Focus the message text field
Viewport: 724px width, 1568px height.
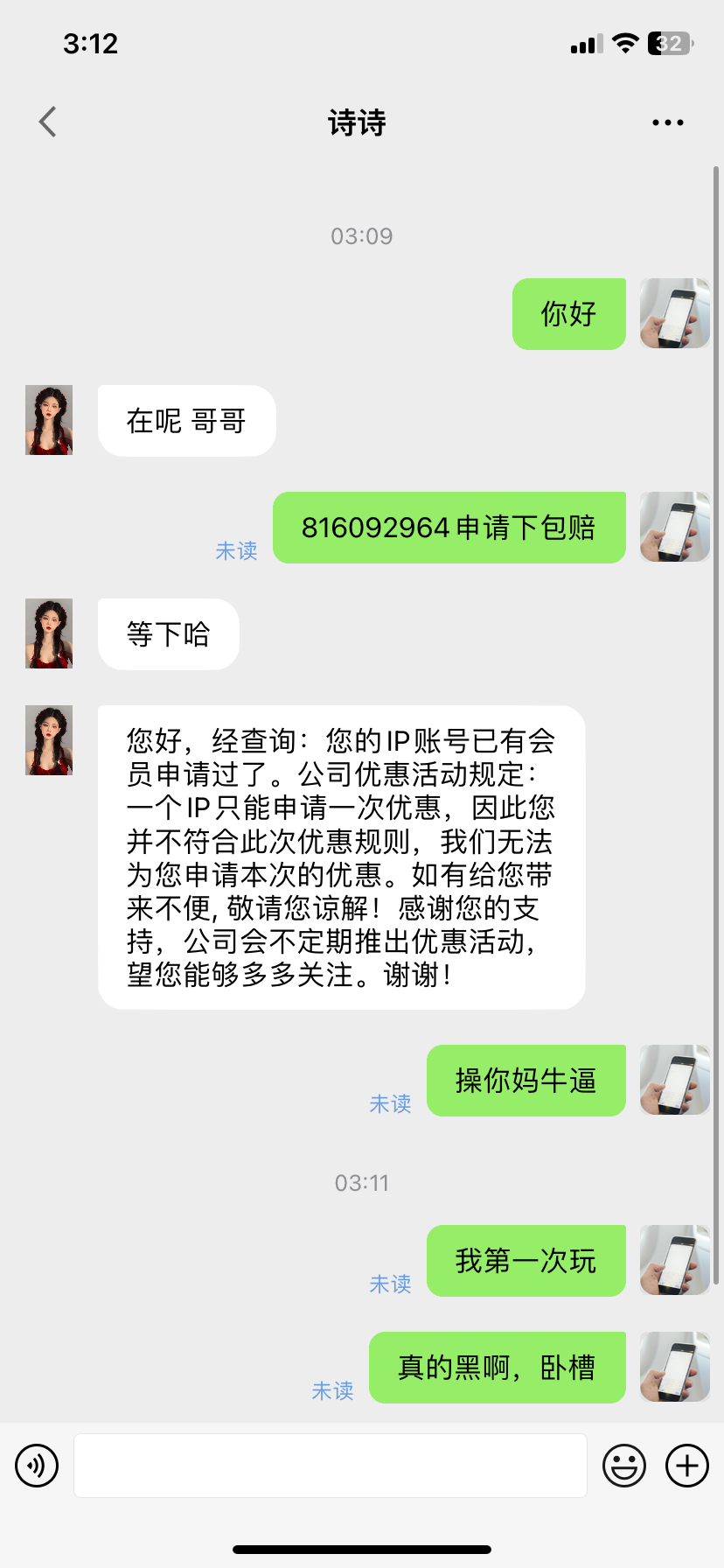click(331, 1466)
